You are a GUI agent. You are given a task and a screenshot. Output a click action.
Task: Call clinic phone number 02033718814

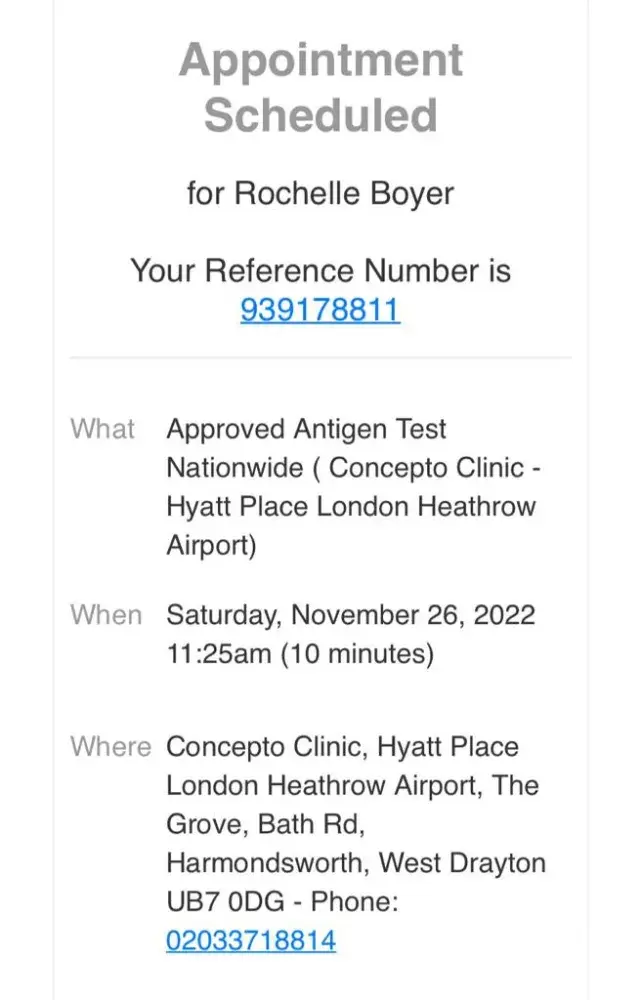tap(251, 940)
